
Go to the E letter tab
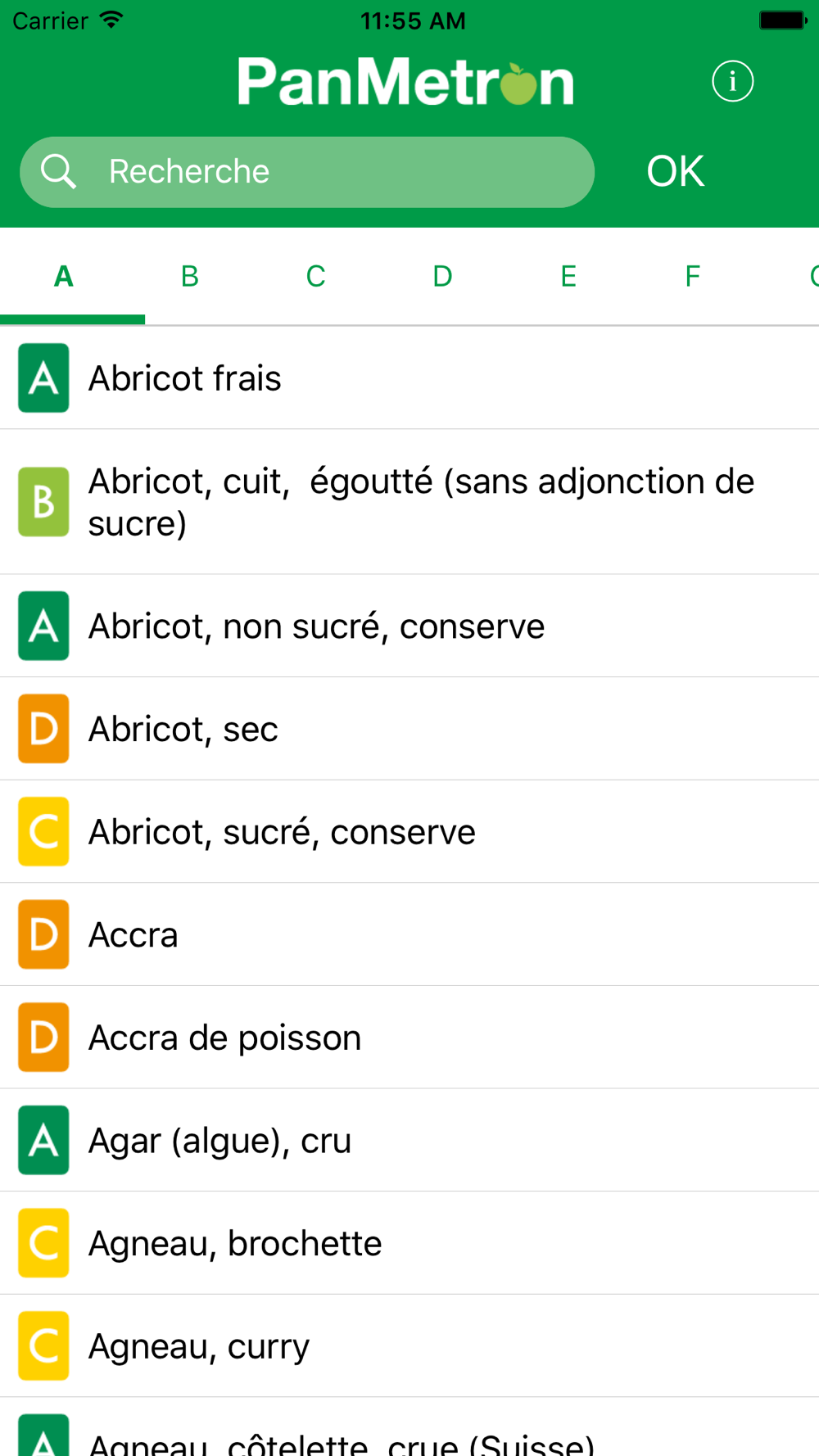point(568,277)
